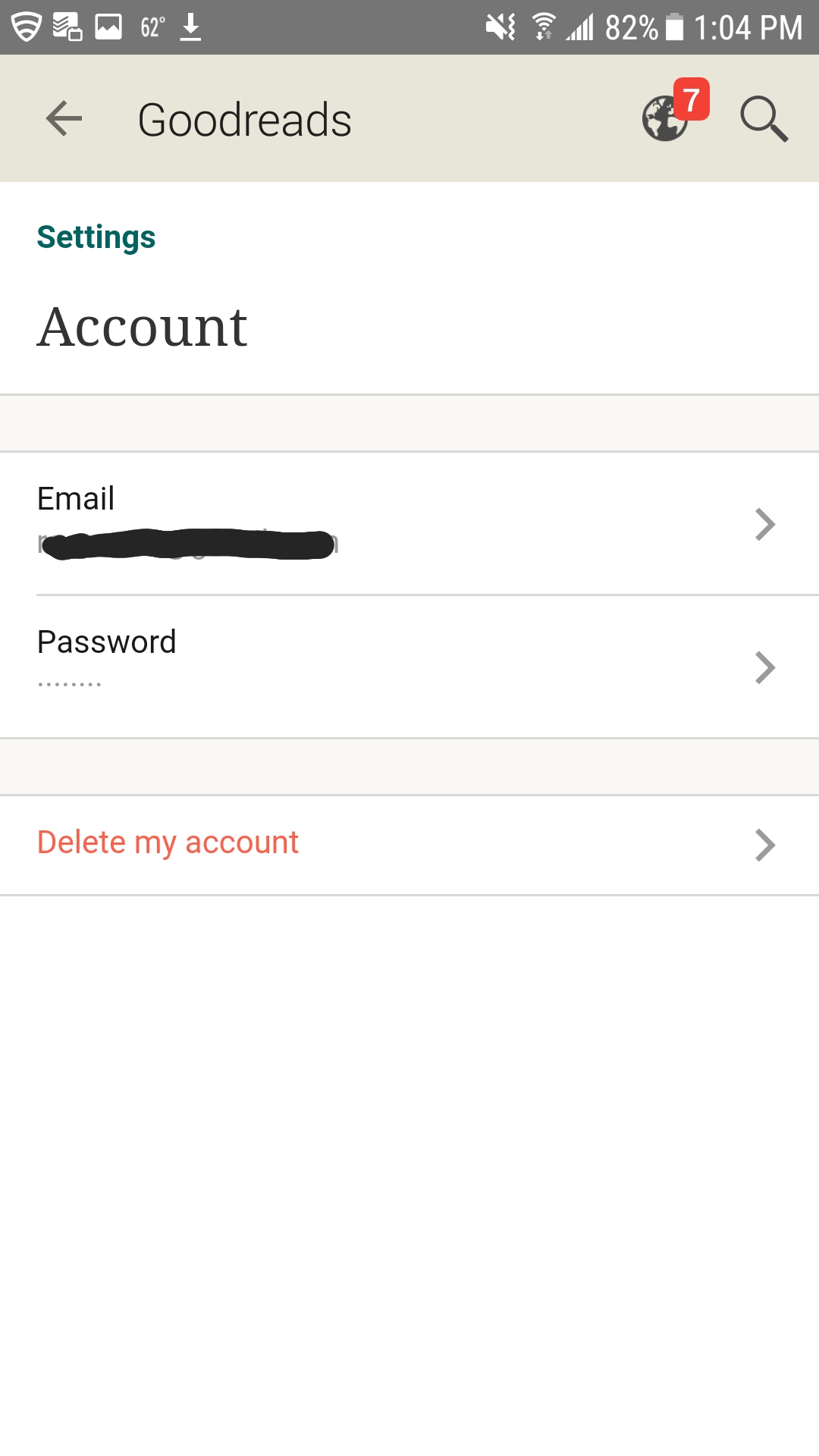
Task: Expand the Email row chevron
Action: pyautogui.click(x=766, y=524)
